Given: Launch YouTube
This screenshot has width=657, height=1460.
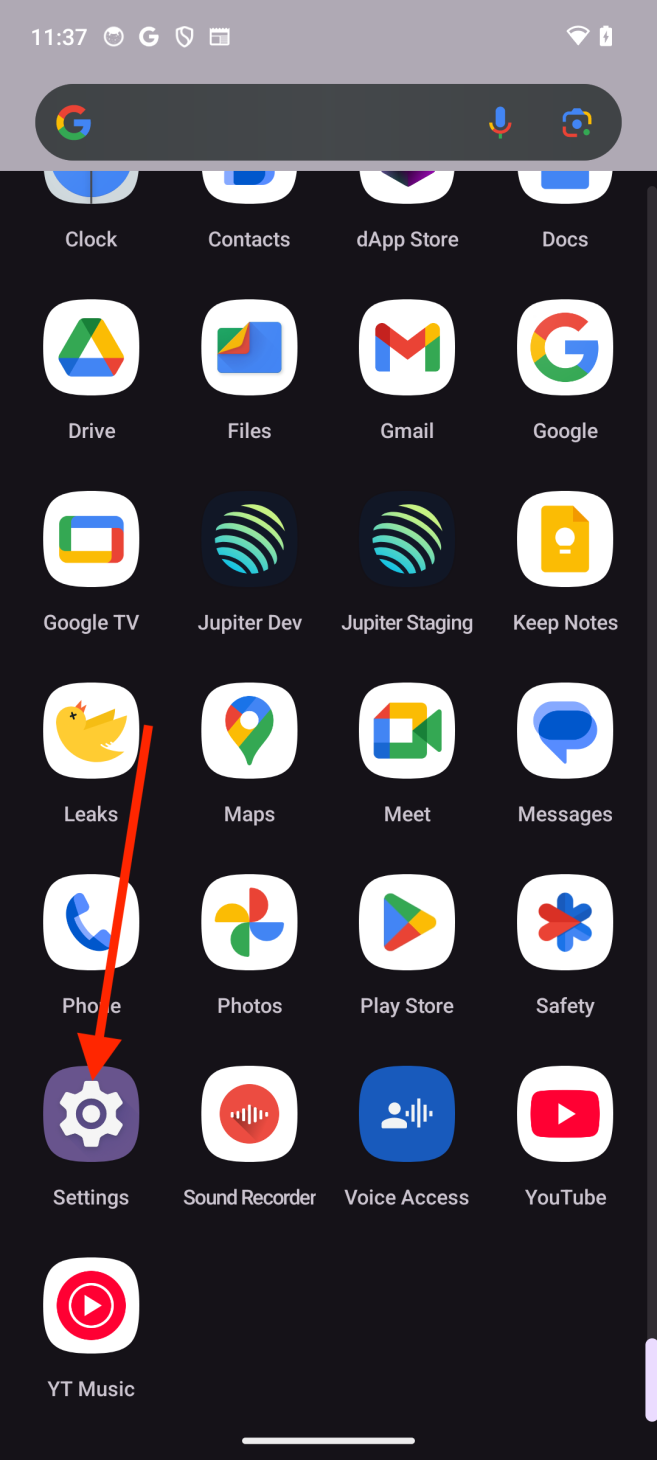Looking at the screenshot, I should point(565,1114).
